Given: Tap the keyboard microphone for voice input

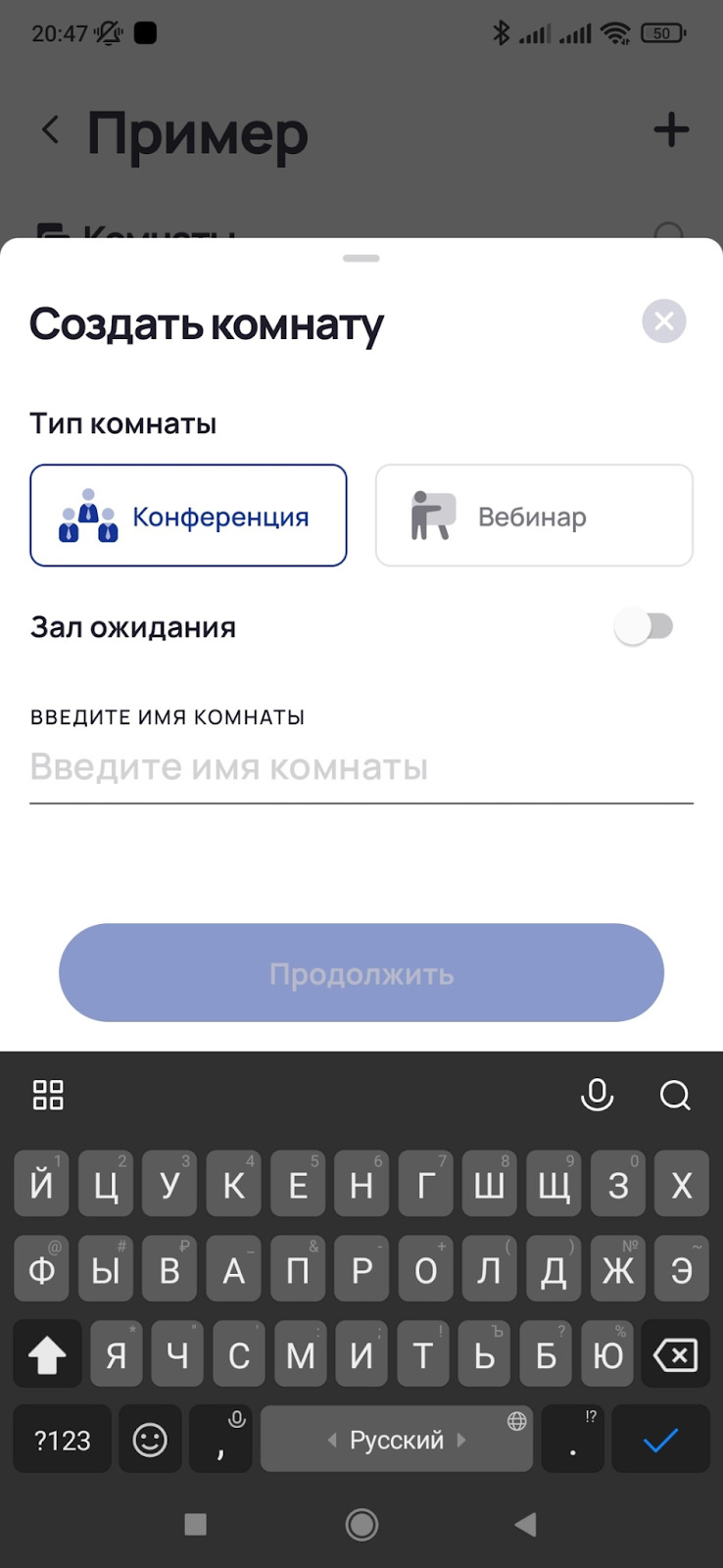Looking at the screenshot, I should click(x=597, y=1095).
